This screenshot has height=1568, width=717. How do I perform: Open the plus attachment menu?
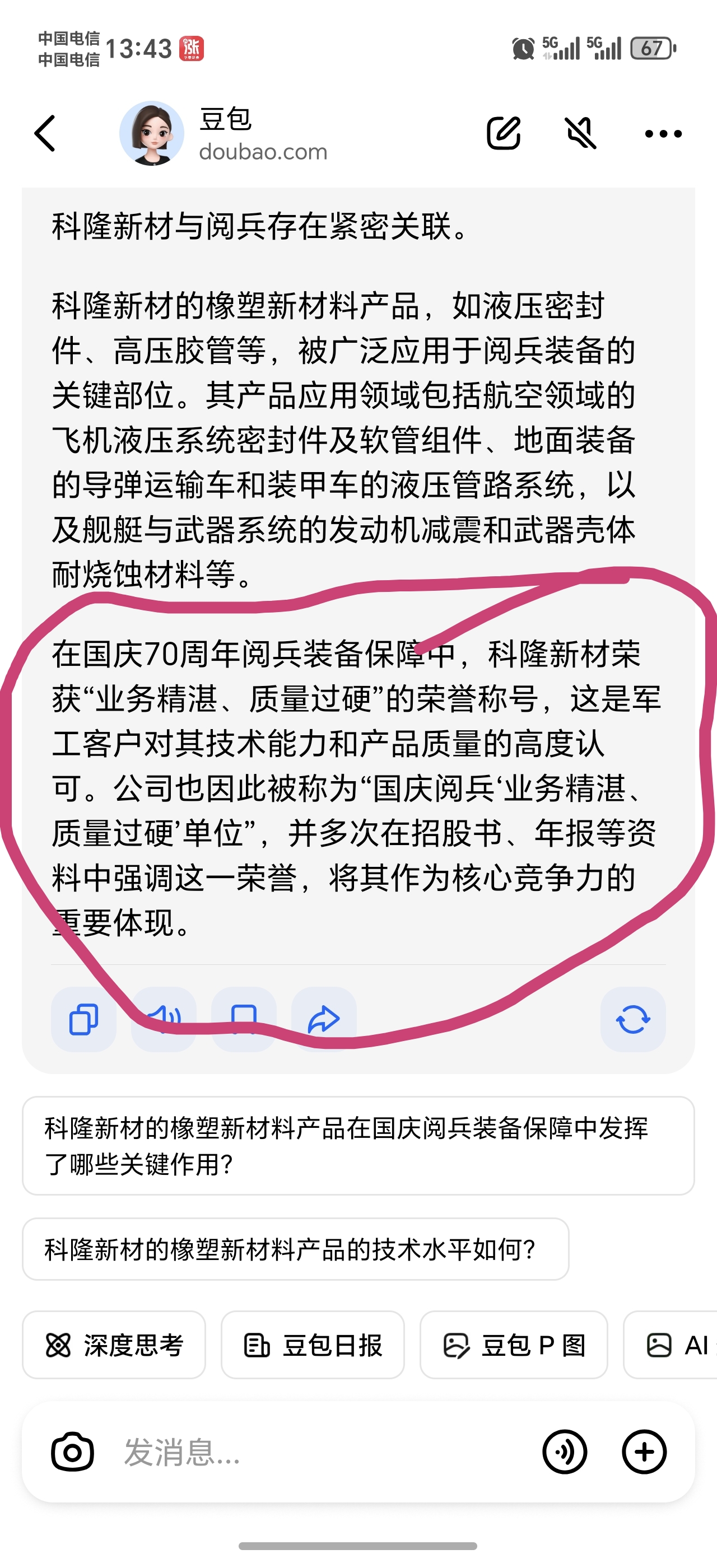(644, 1452)
